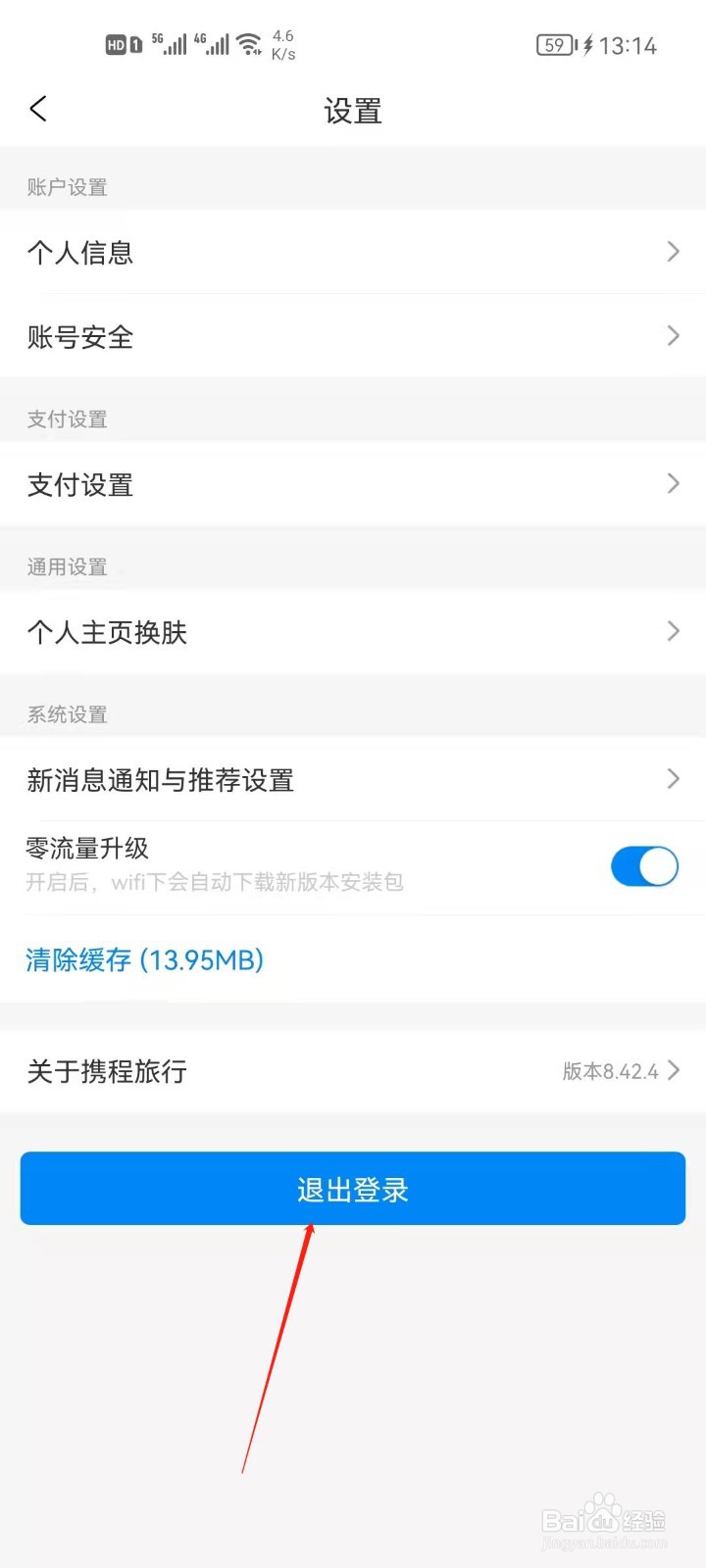706x1568 pixels.
Task: Open 个人信息 personal information settings
Action: click(353, 253)
